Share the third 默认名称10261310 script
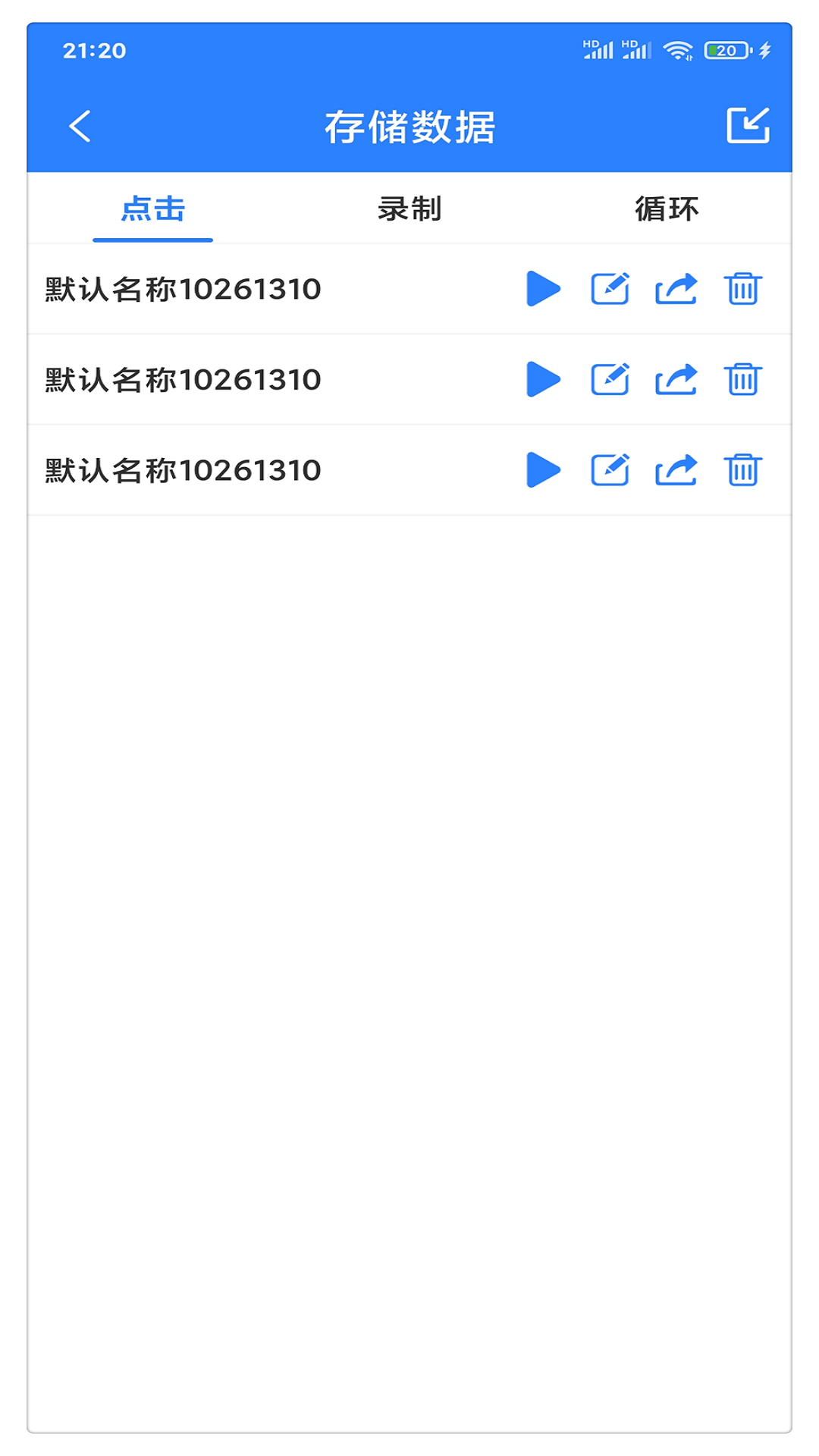 [x=676, y=470]
